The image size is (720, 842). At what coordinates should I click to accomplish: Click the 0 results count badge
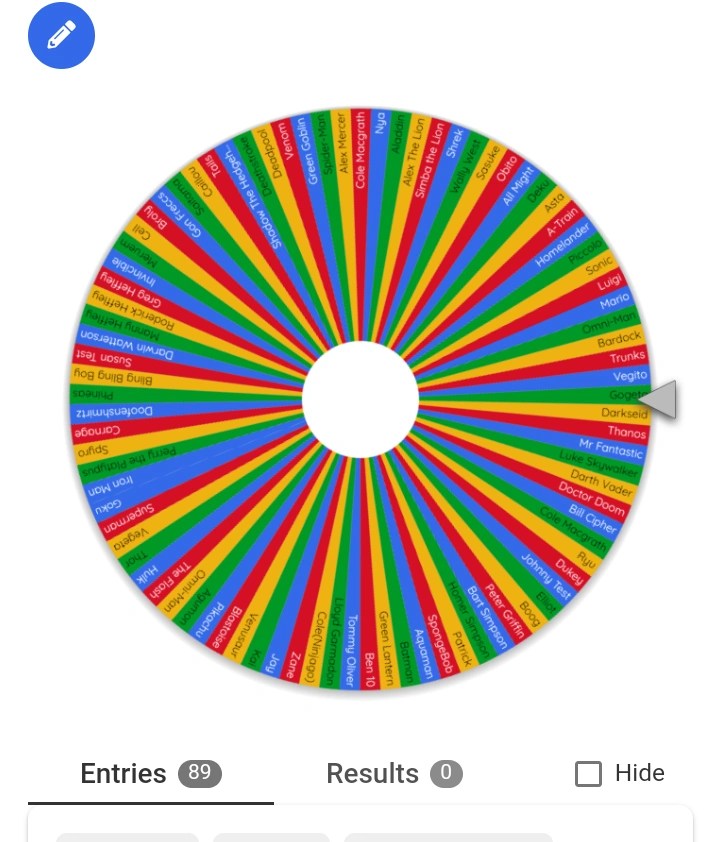coord(447,773)
